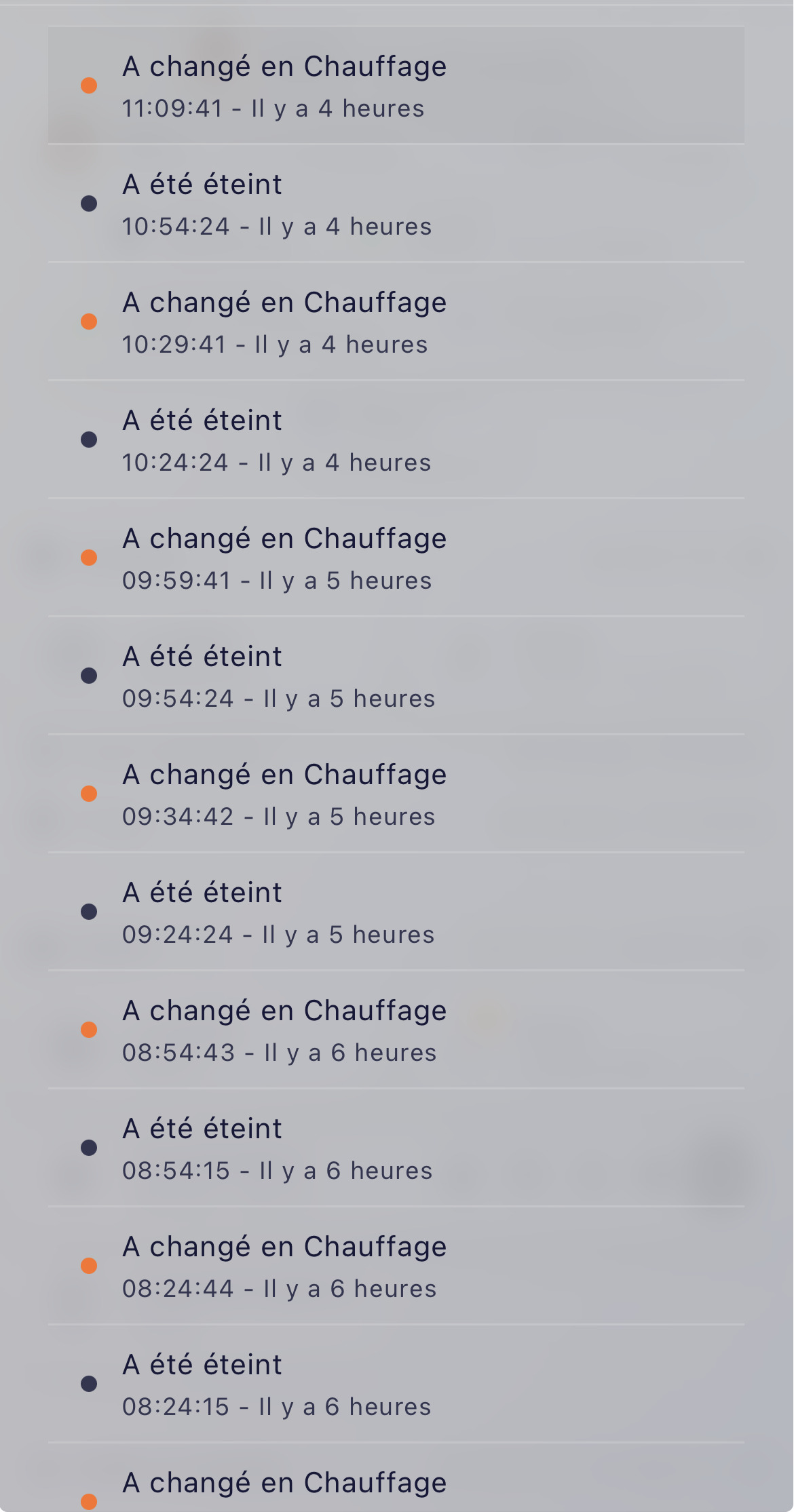View the 08:54:43 Chauffage log row
This screenshot has width=794, height=1512.
pos(396,1030)
